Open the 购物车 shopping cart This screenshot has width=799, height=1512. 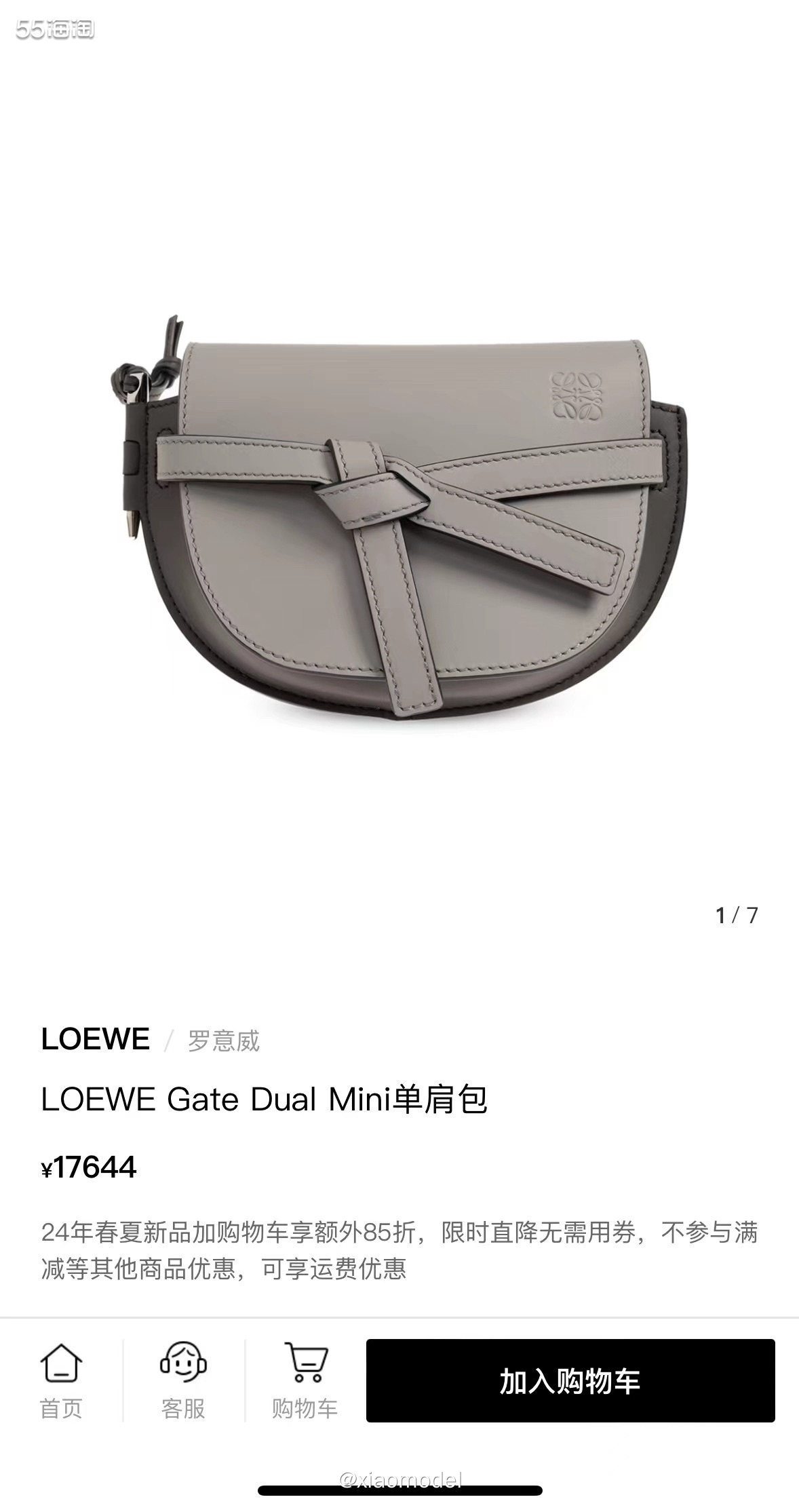305,1382
